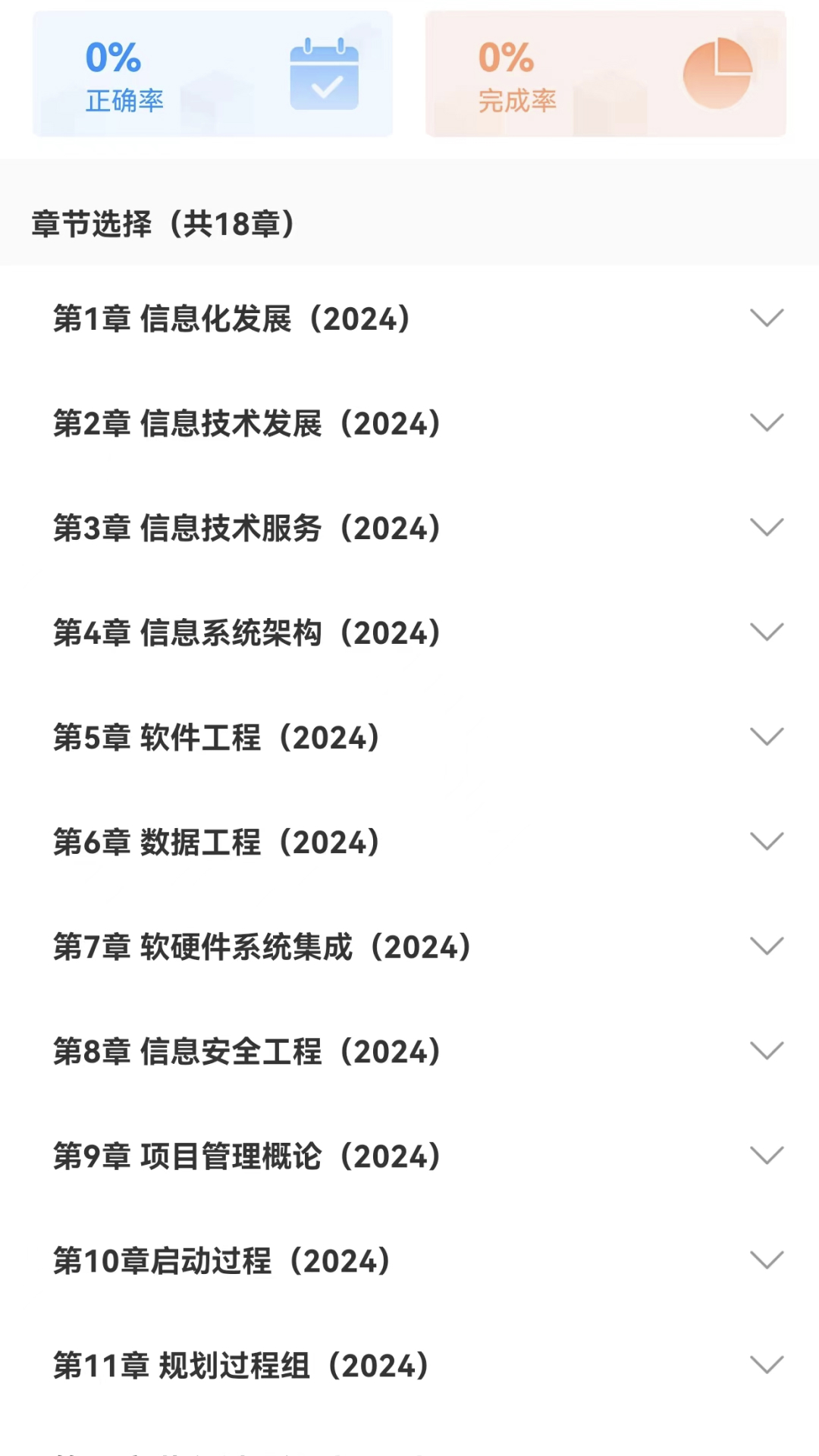Expand 第8章 信息安全工程 chapter
Image resolution: width=819 pixels, height=1456 pixels.
(x=766, y=1051)
